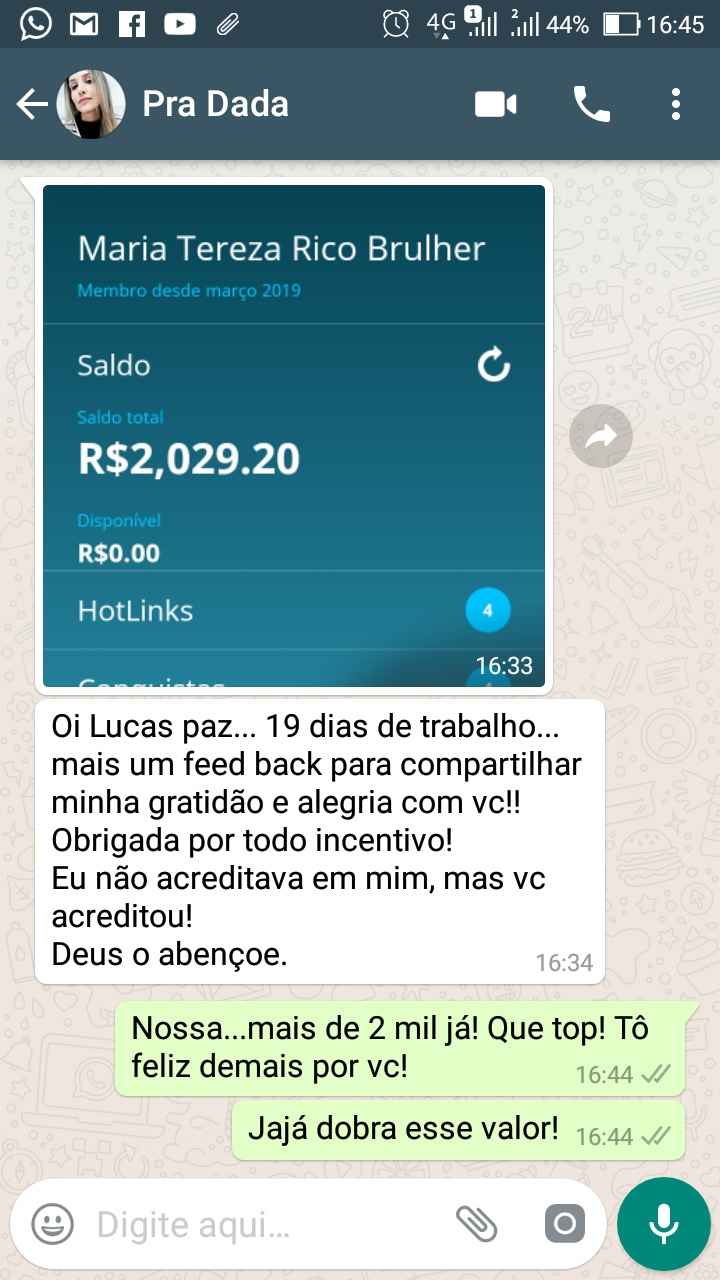This screenshot has height=1280, width=720.
Task: Start a voice call with Pra Dada
Action: pyautogui.click(x=591, y=104)
